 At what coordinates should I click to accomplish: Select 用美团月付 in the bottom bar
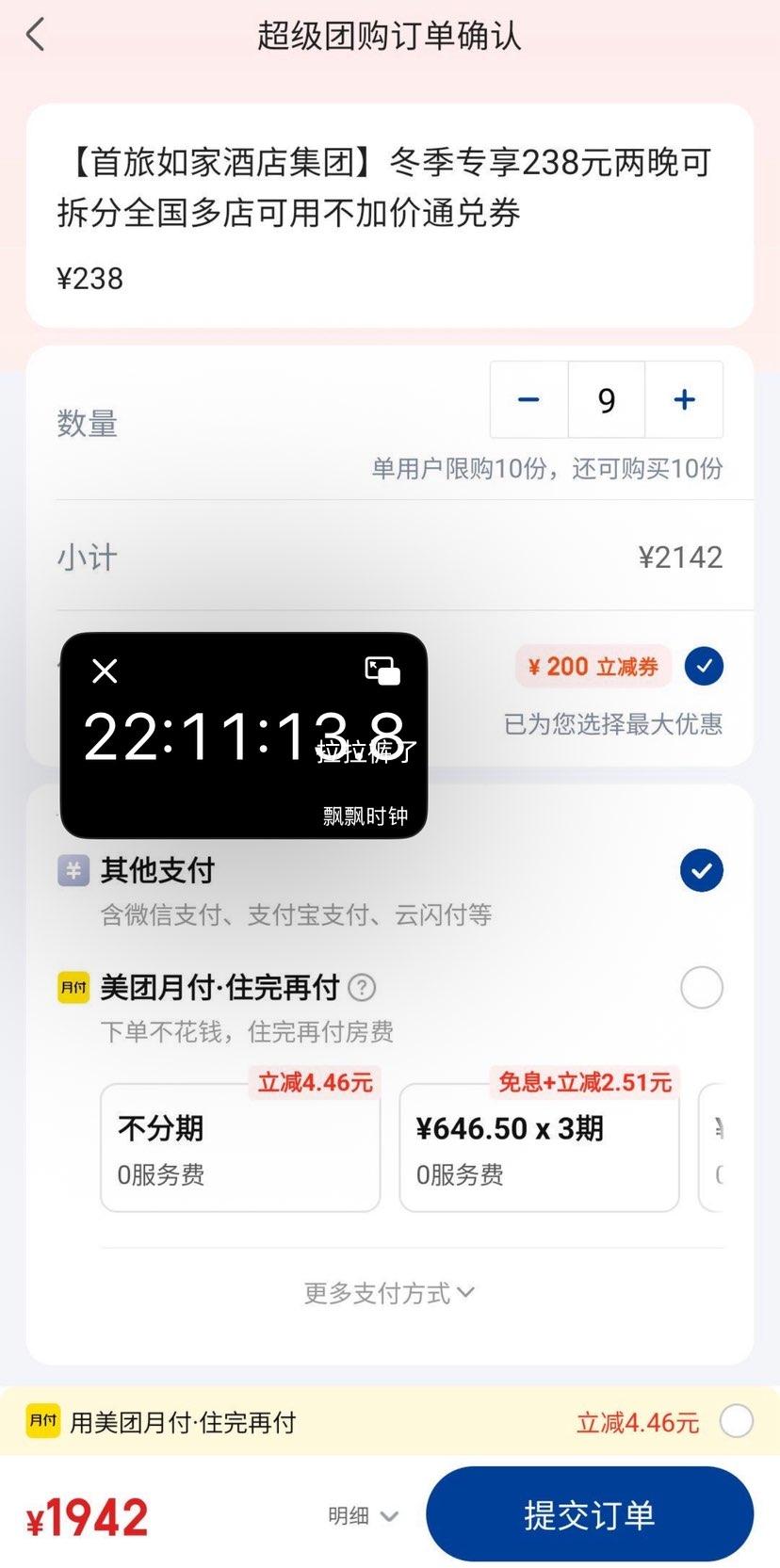738,1422
